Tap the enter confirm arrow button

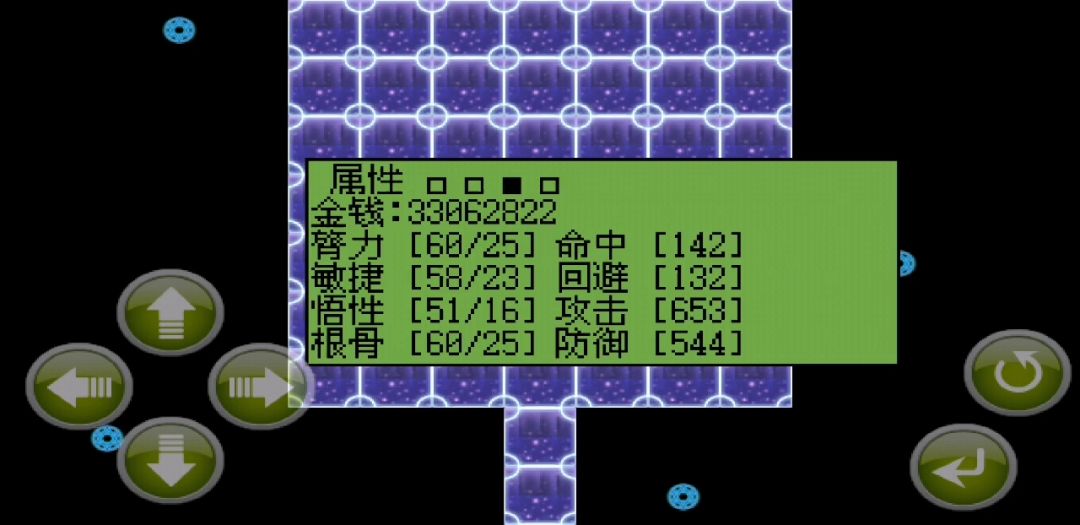tap(963, 467)
